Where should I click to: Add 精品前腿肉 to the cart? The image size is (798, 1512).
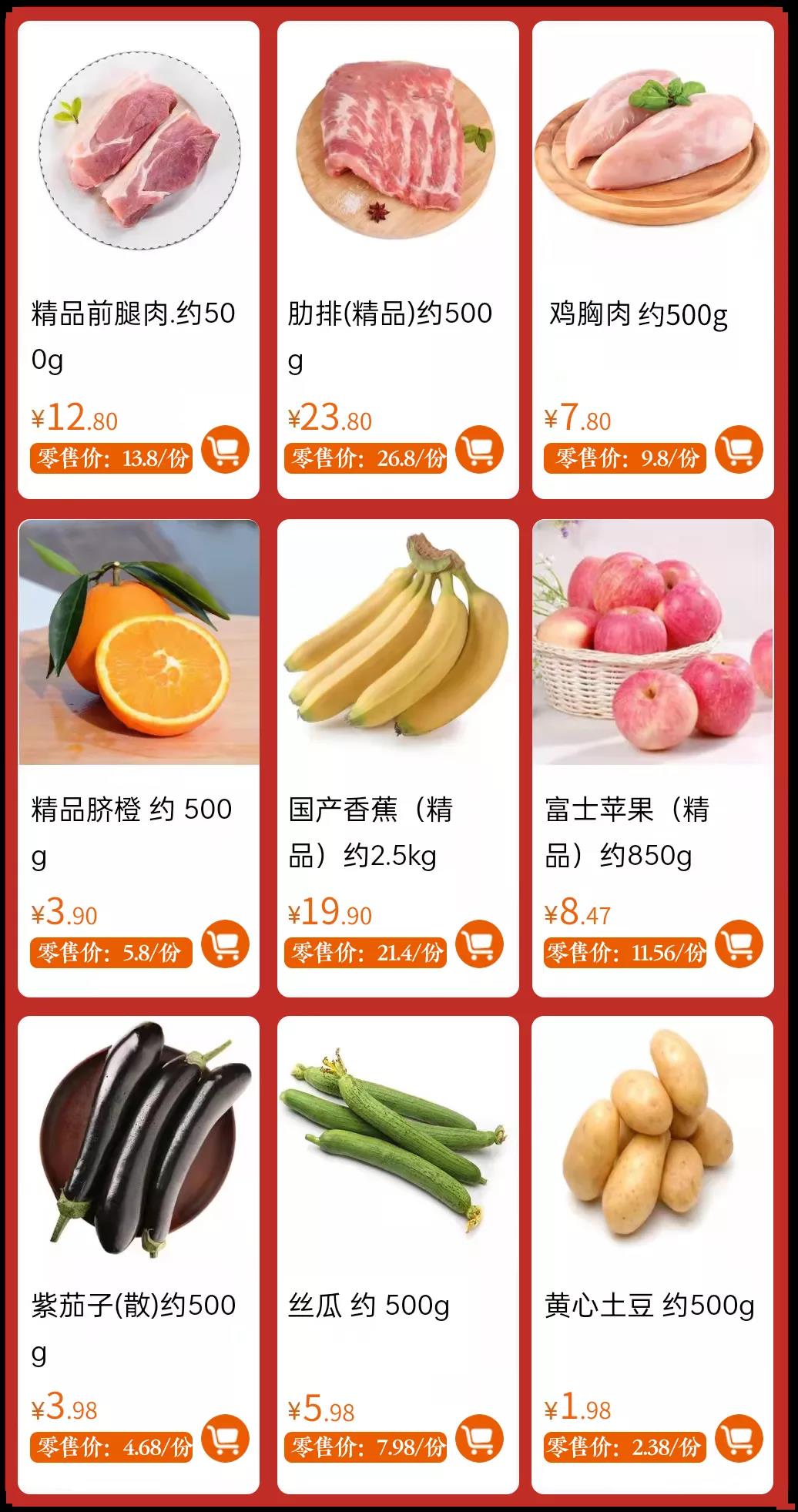[x=226, y=450]
